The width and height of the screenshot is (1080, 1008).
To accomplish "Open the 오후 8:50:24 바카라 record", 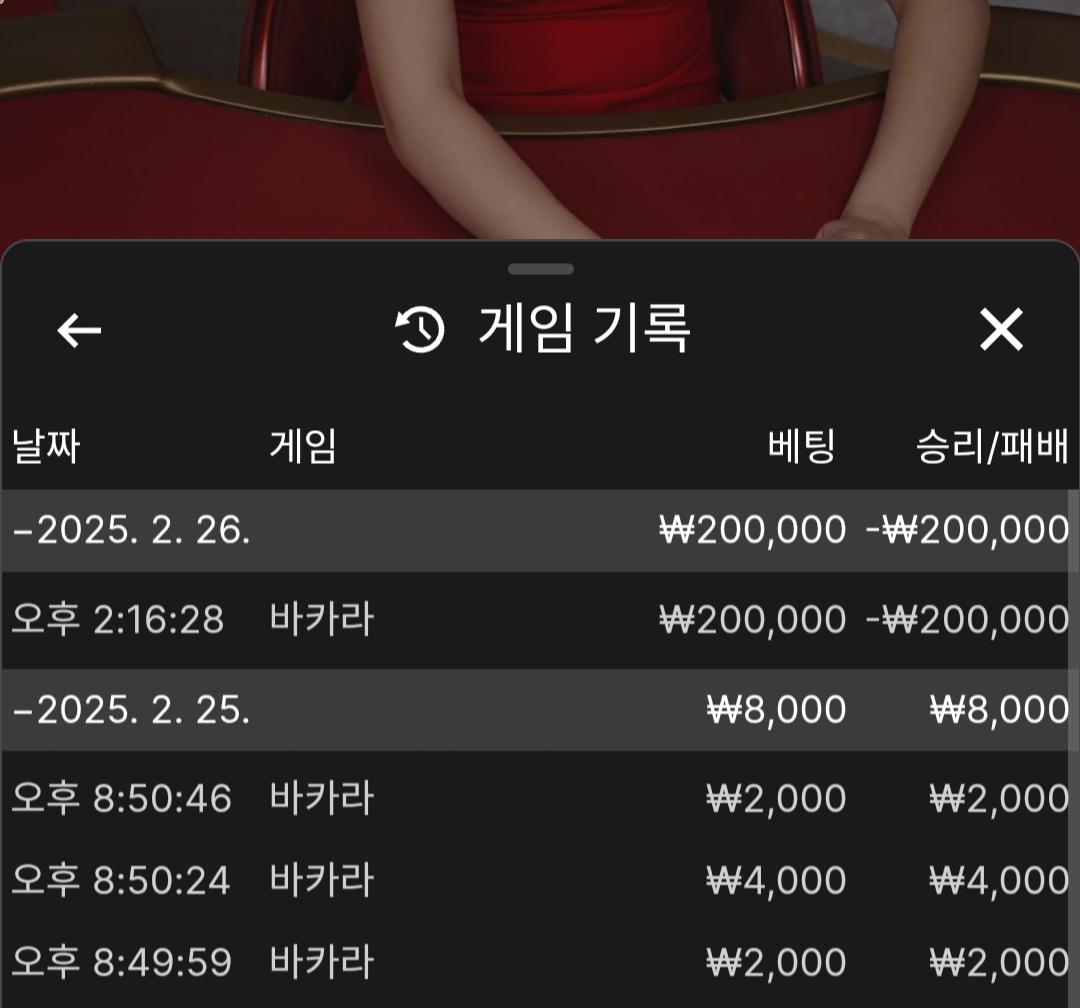I will pyautogui.click(x=540, y=880).
